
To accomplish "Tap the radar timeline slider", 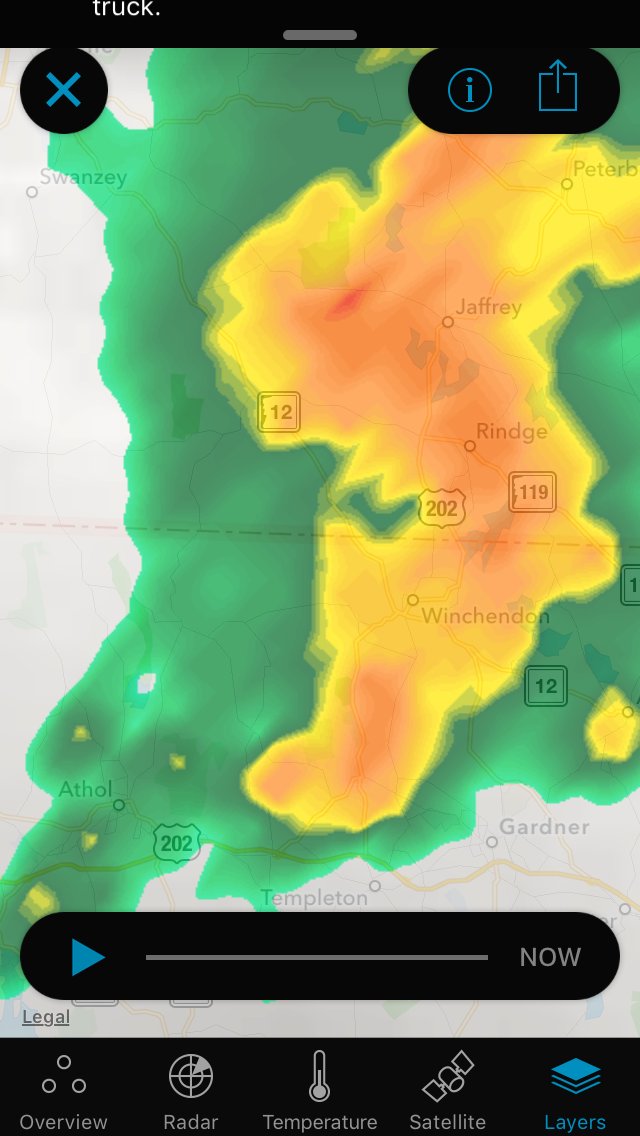I will 317,957.
